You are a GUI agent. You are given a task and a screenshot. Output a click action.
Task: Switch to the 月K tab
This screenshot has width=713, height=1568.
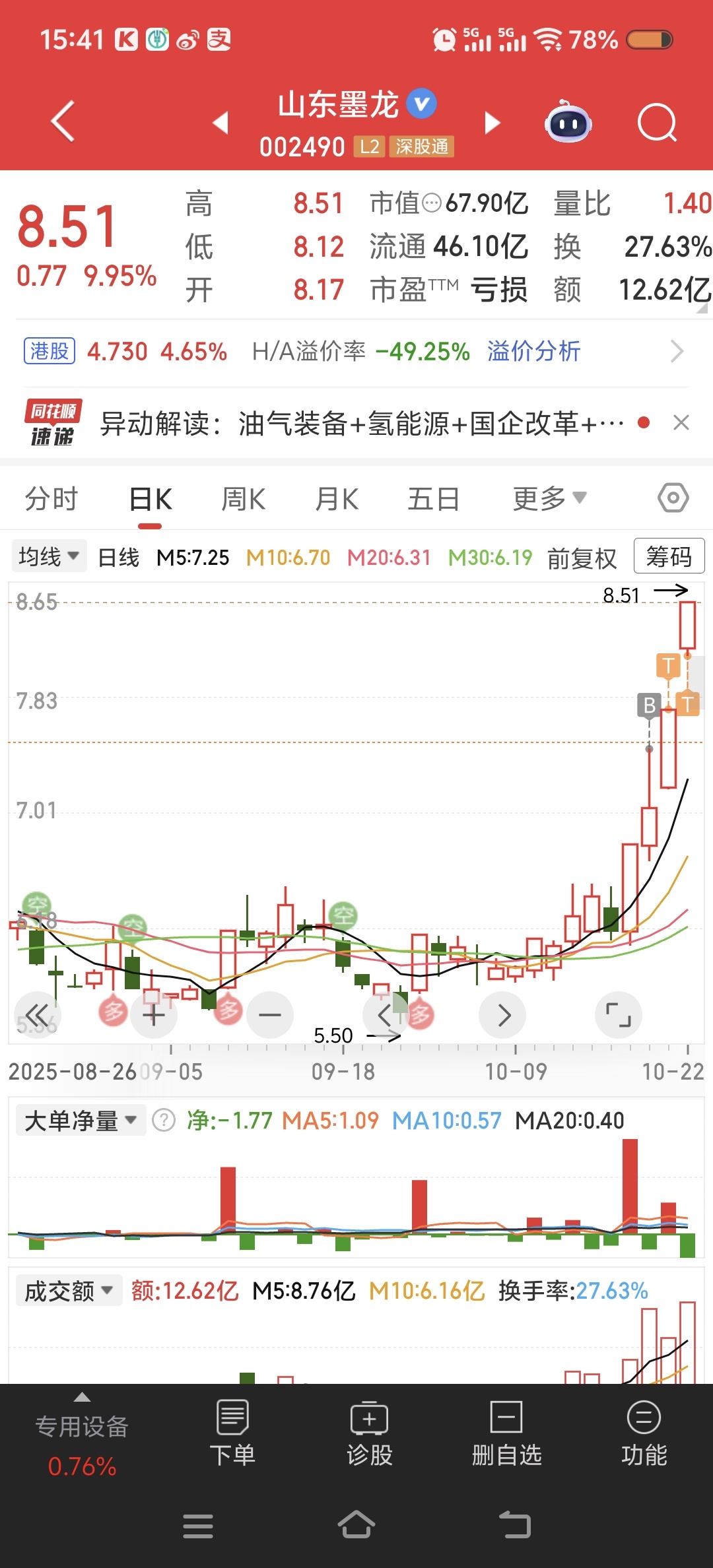click(337, 499)
